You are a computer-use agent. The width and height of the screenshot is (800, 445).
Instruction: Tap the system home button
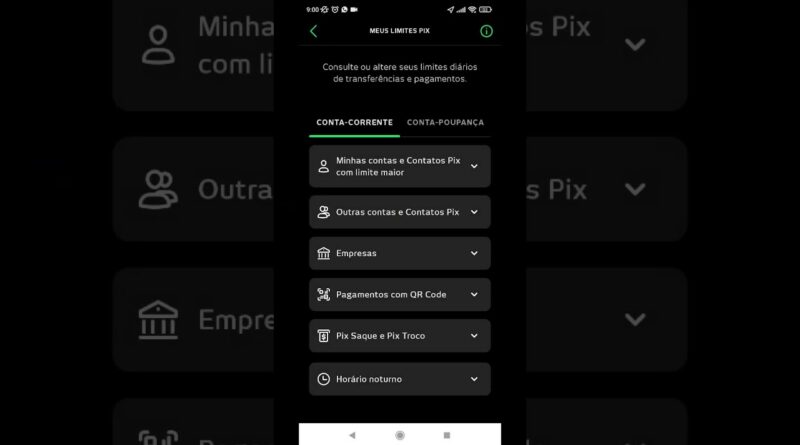[400, 435]
